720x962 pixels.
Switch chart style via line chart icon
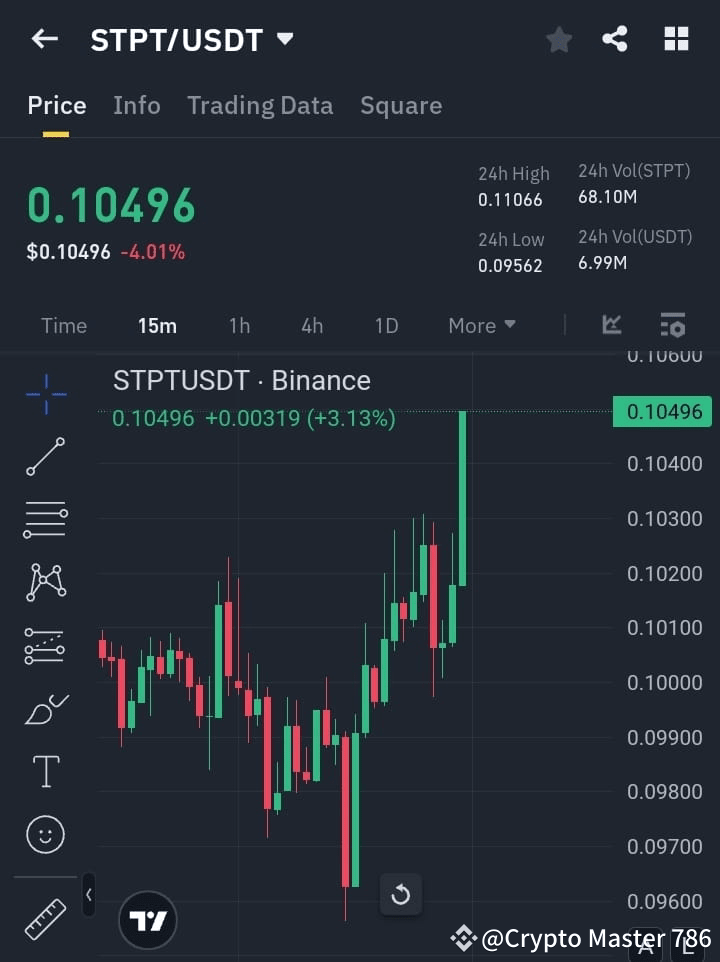point(611,325)
